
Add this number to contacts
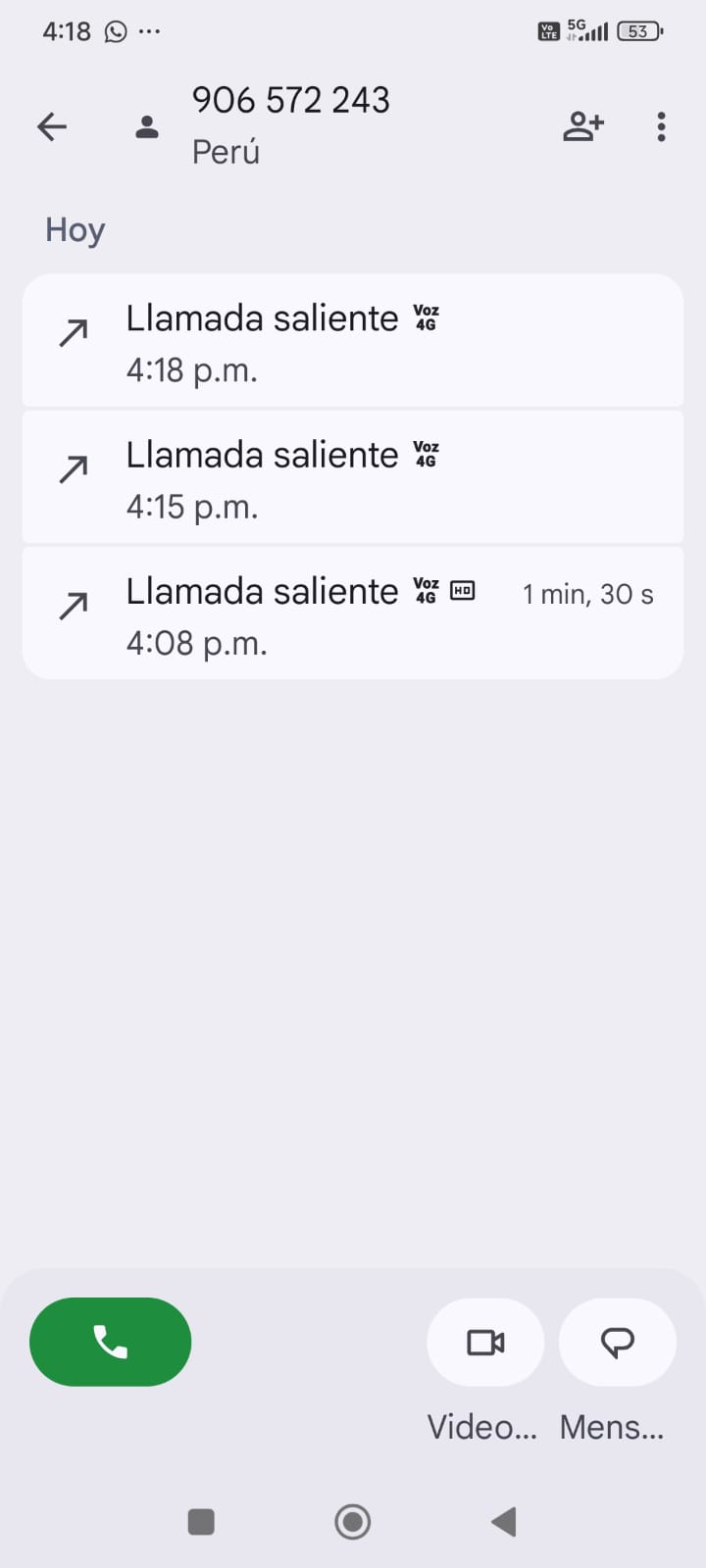click(x=582, y=126)
